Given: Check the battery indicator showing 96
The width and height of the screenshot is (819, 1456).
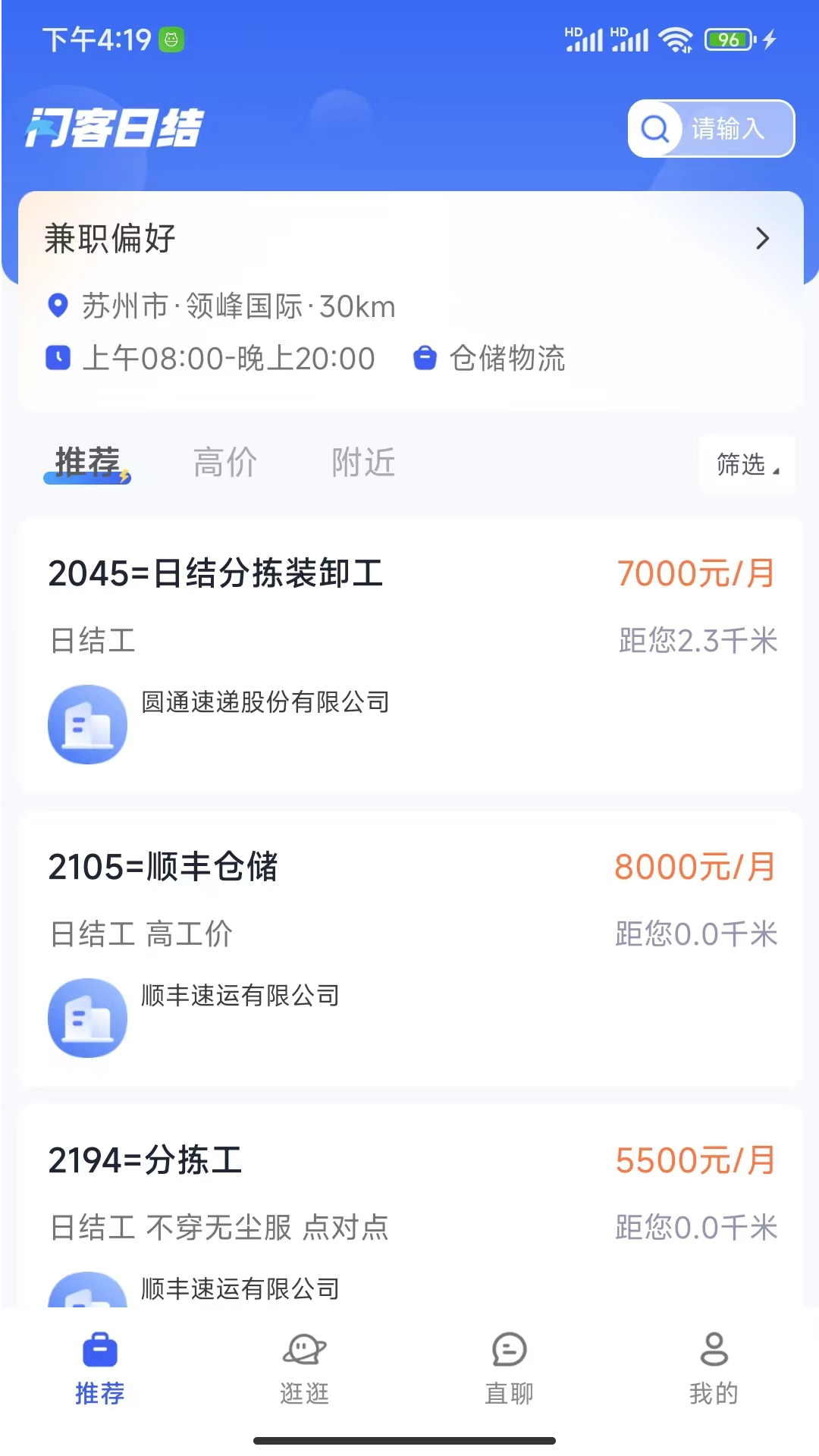Looking at the screenshot, I should 726,38.
